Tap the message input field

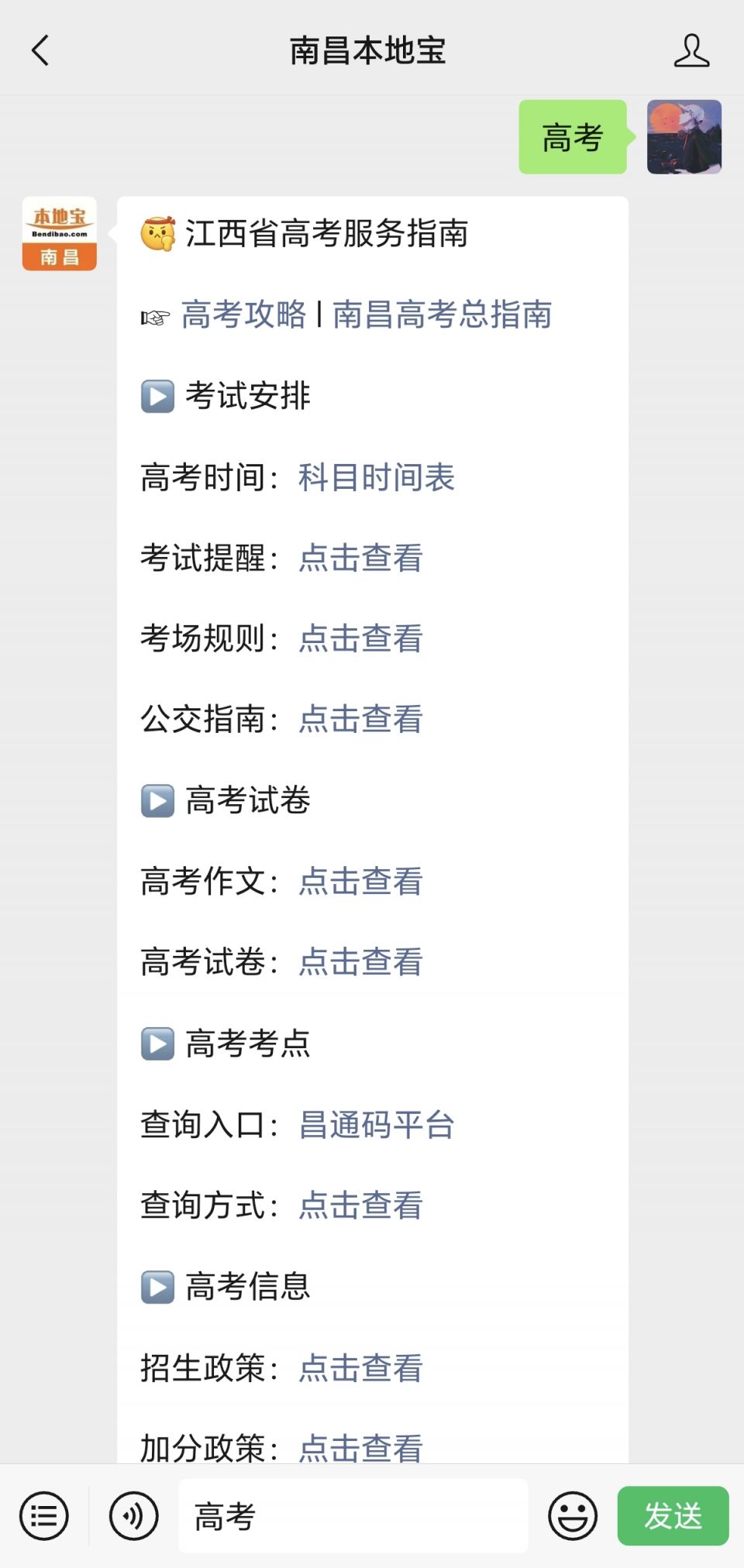(x=353, y=1516)
